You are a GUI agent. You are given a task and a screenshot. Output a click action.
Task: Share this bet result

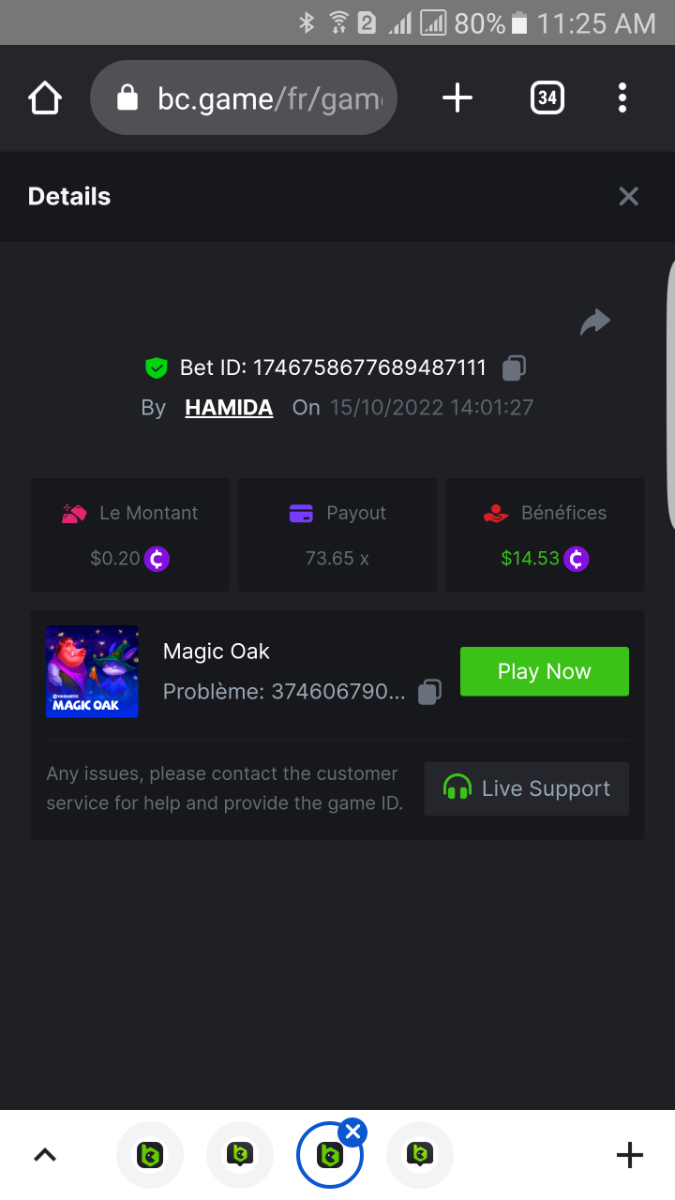pos(595,322)
